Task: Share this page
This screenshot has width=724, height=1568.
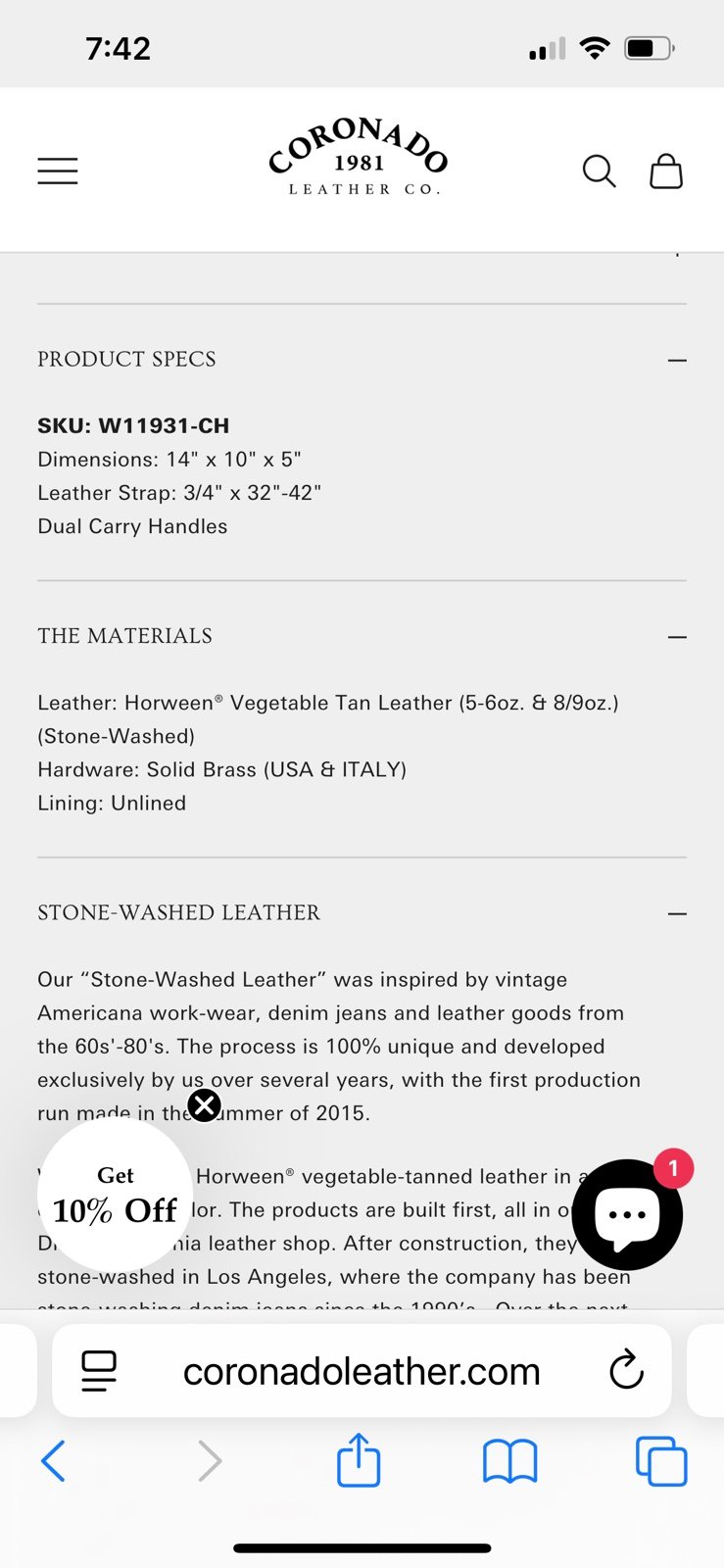Action: (x=359, y=1460)
